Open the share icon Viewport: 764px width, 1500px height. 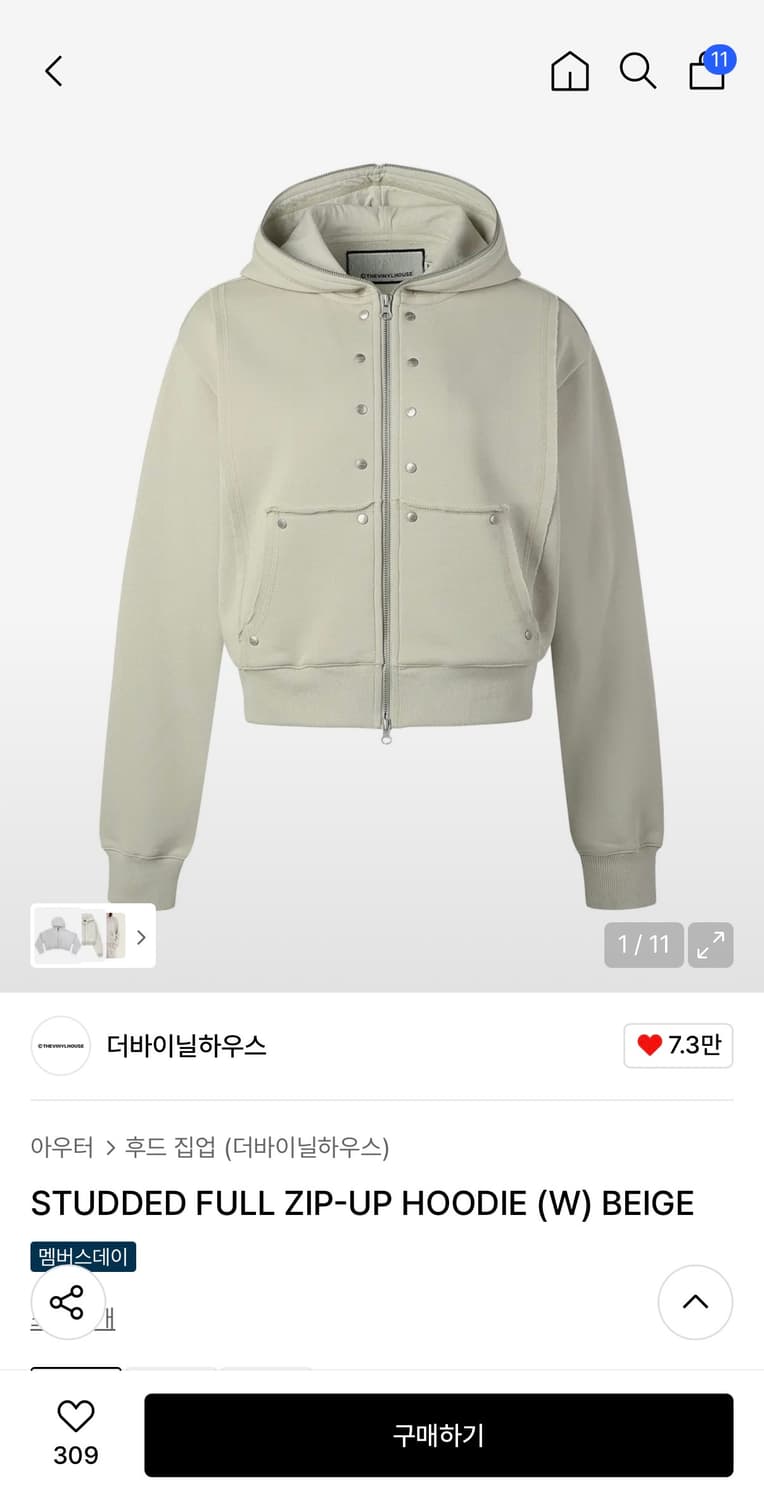pos(67,1302)
